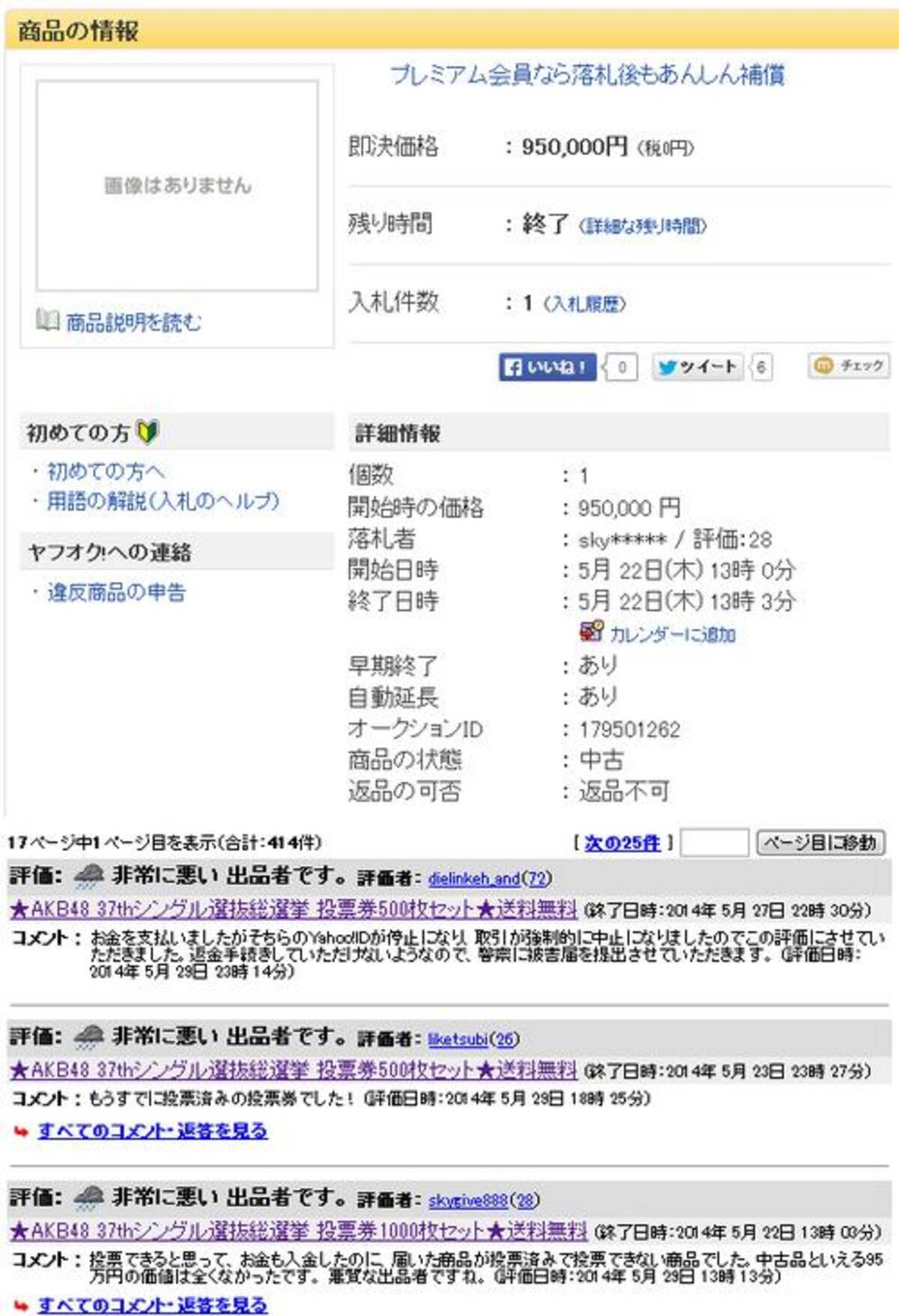Open 初めての方へ guide link

[x=106, y=471]
